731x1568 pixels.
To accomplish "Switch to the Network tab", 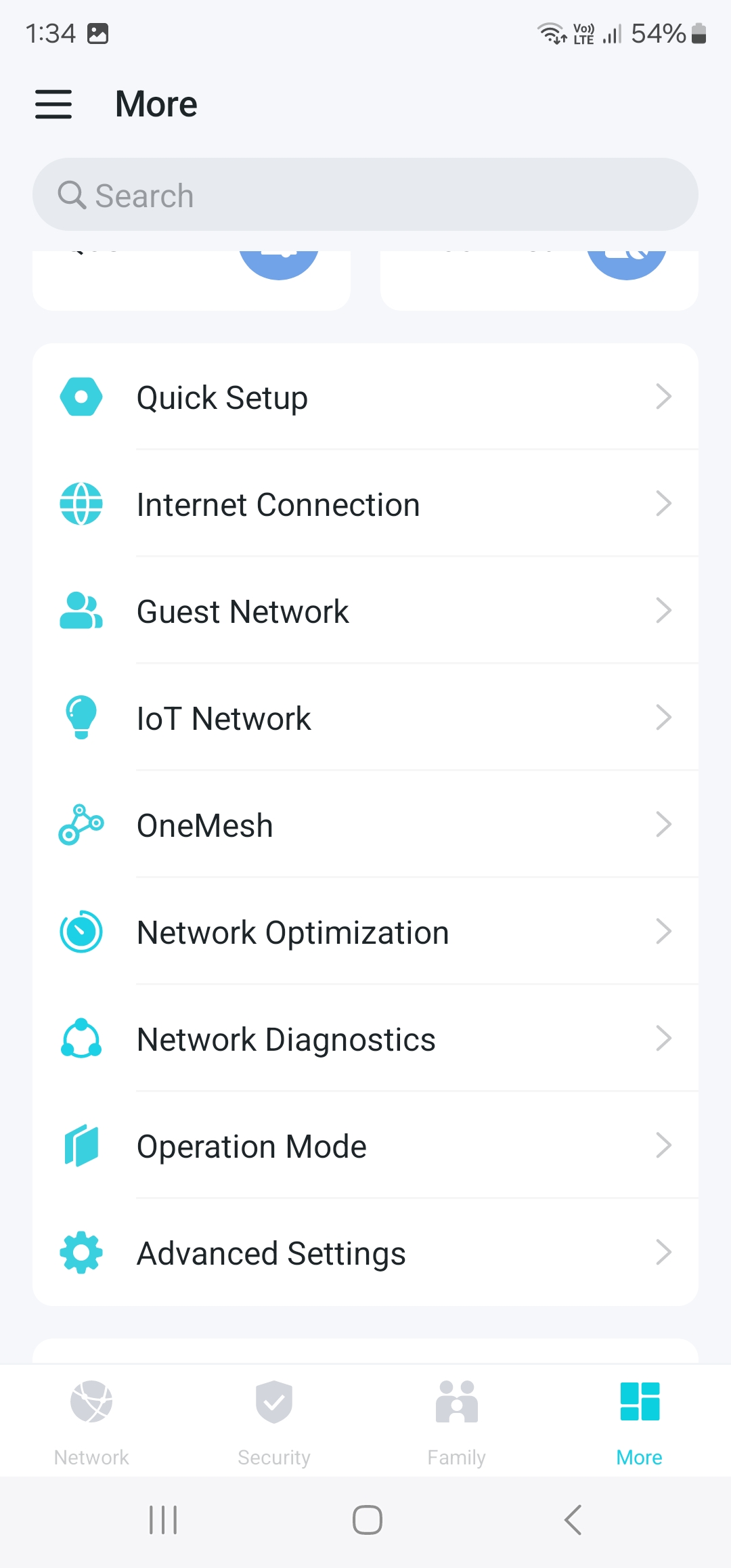I will pos(91,1422).
